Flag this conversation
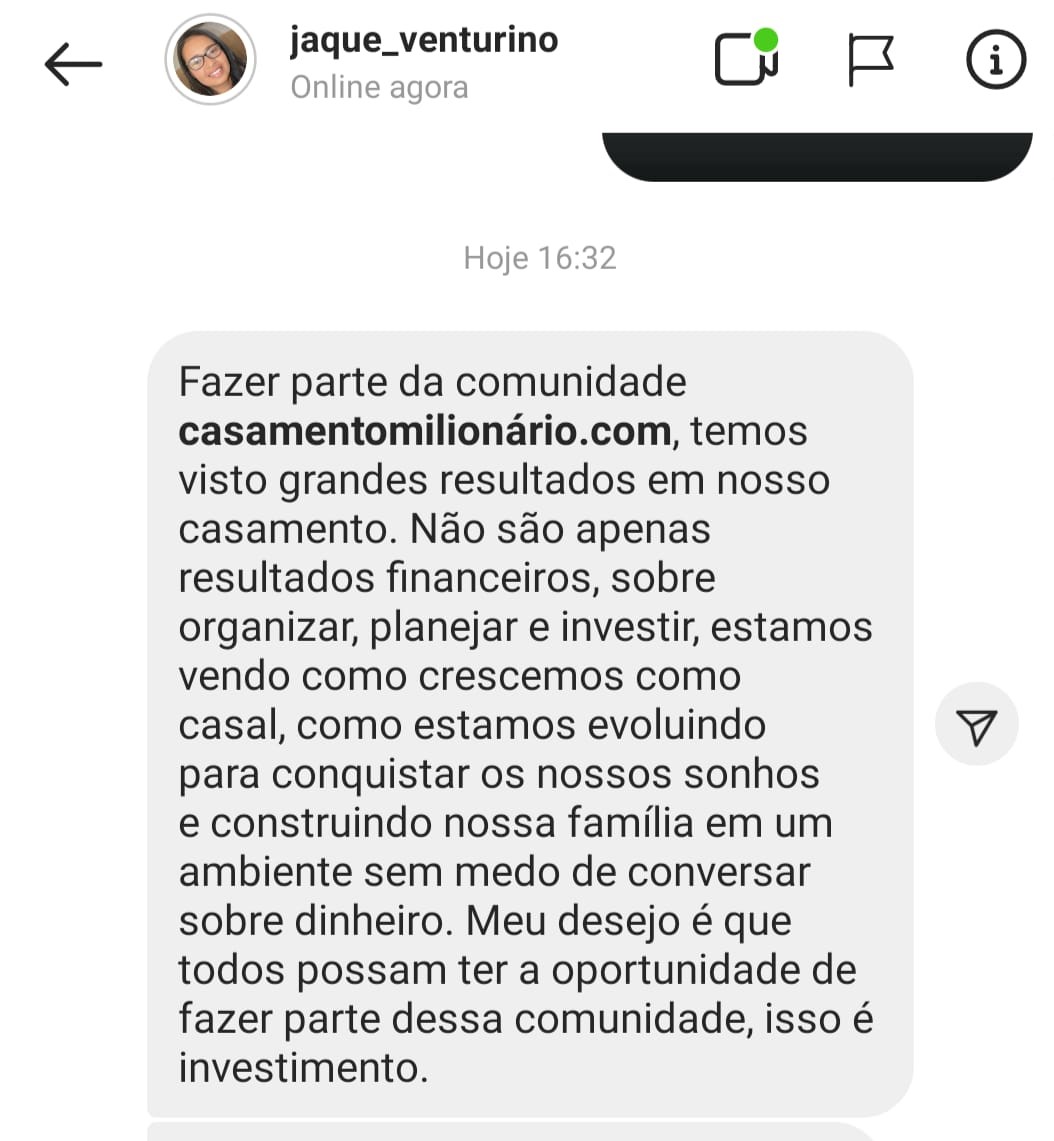 pos(870,61)
